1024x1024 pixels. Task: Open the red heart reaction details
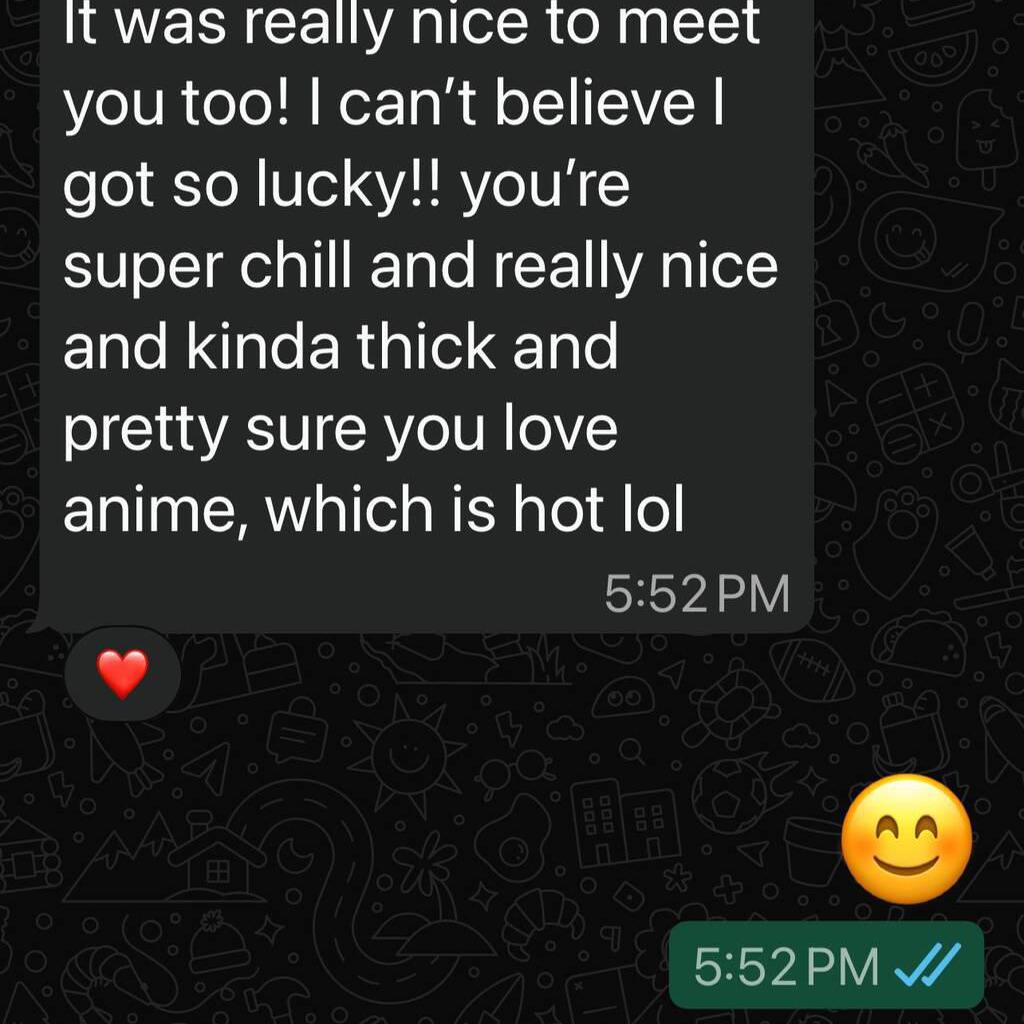[122, 673]
